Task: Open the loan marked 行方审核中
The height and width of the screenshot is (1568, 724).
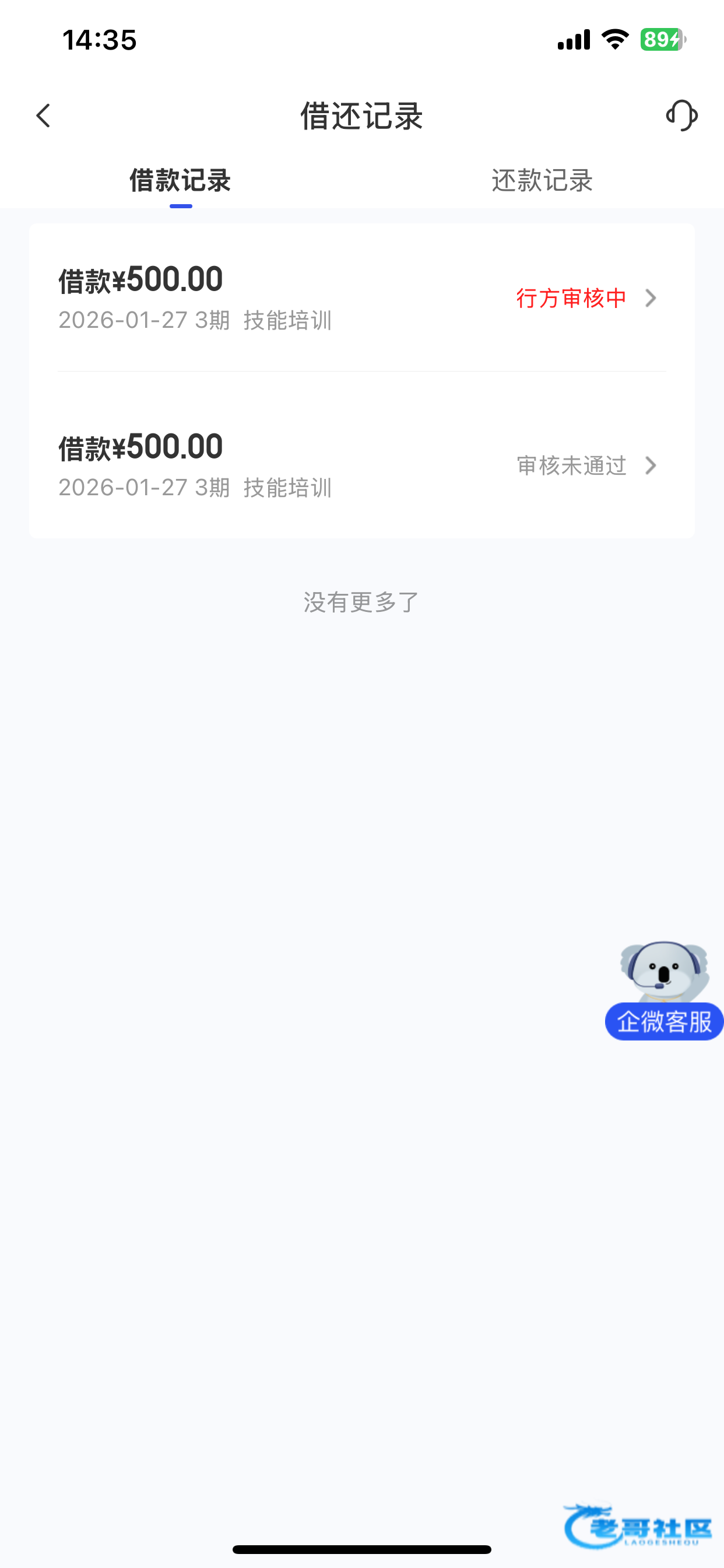Action: tap(361, 298)
